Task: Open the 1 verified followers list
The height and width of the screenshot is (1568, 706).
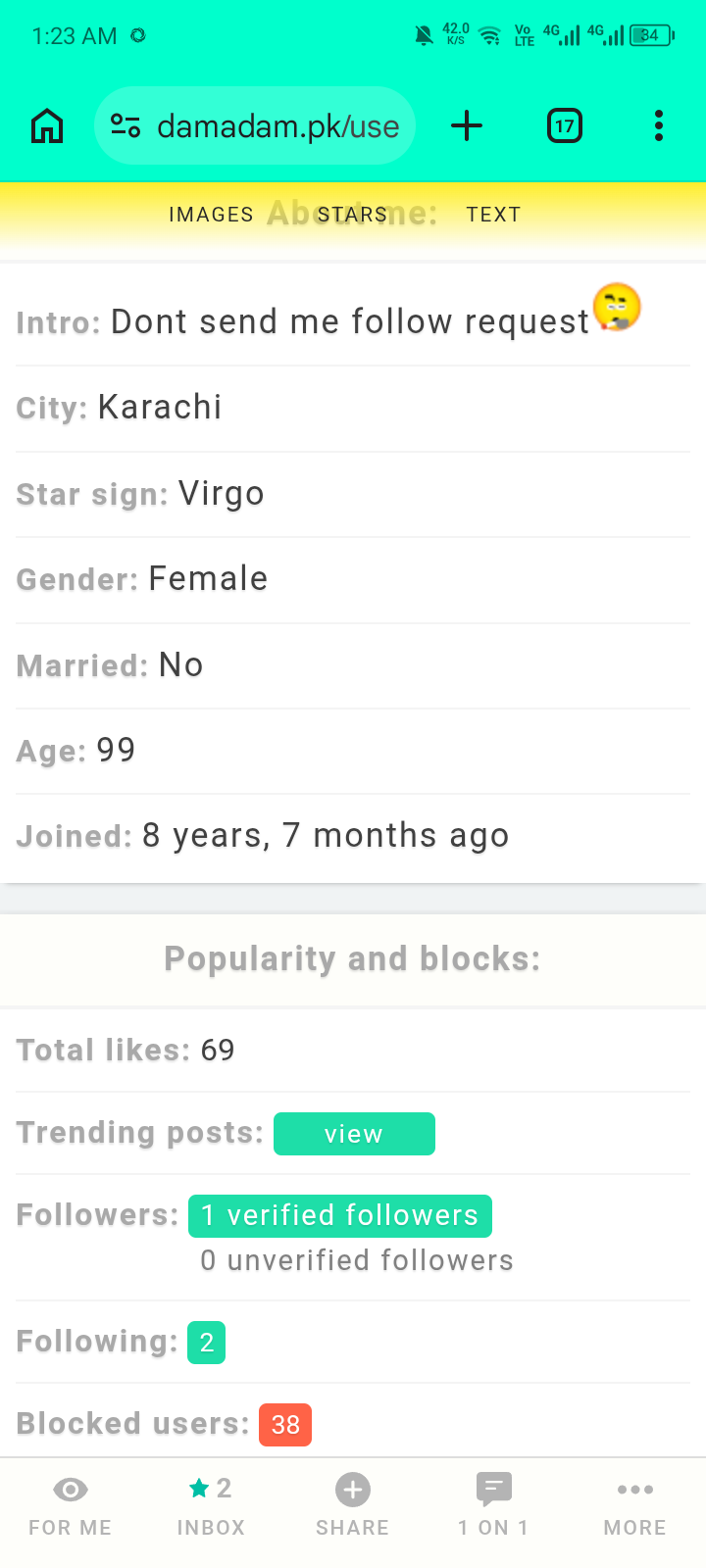Action: pyautogui.click(x=340, y=1215)
